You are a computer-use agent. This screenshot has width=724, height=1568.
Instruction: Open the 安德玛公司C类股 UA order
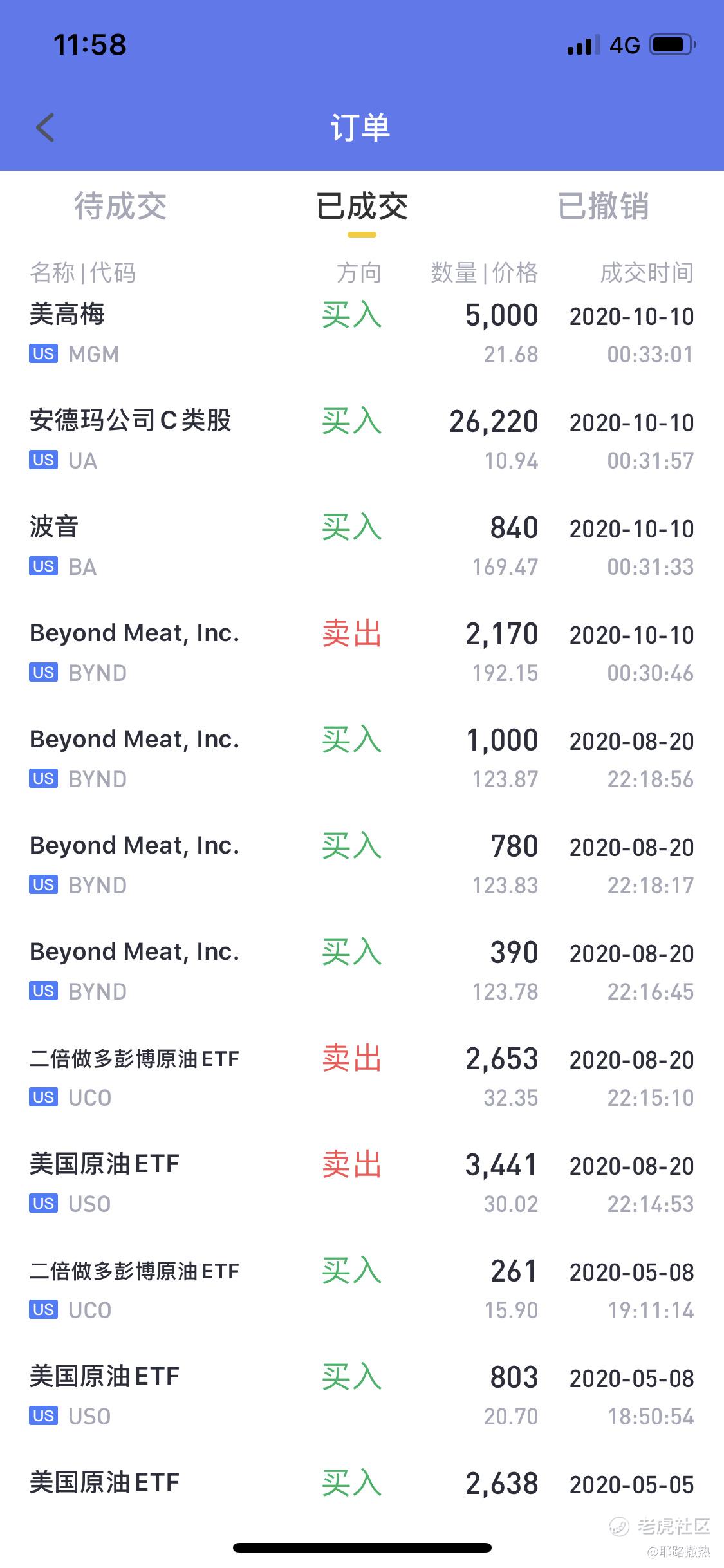[362, 440]
